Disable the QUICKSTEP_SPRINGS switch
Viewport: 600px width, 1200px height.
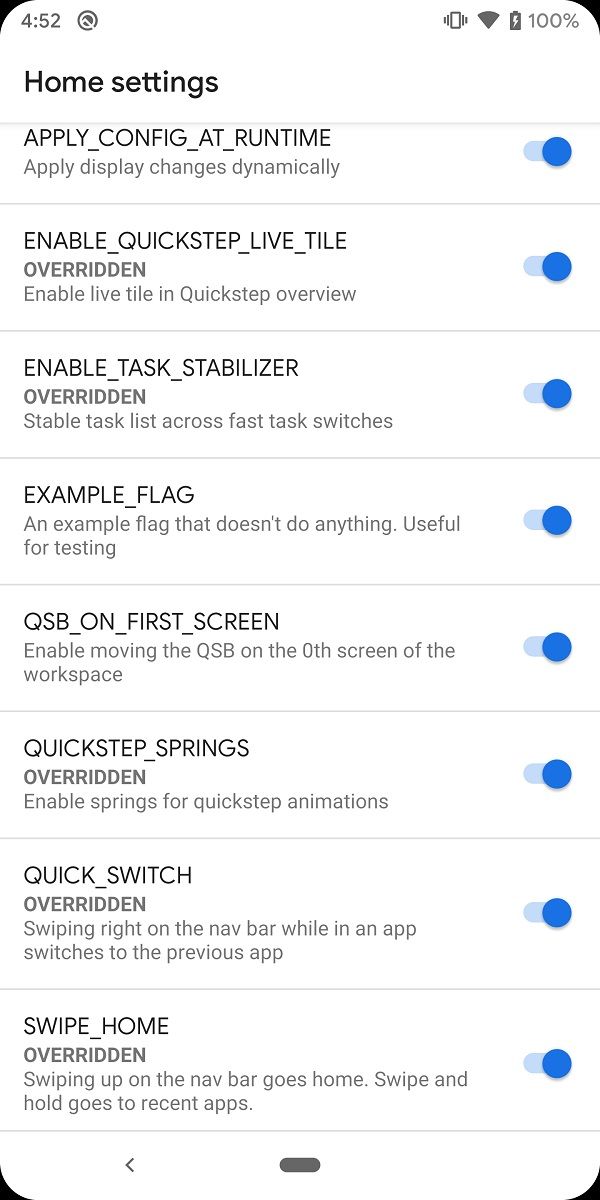click(547, 774)
